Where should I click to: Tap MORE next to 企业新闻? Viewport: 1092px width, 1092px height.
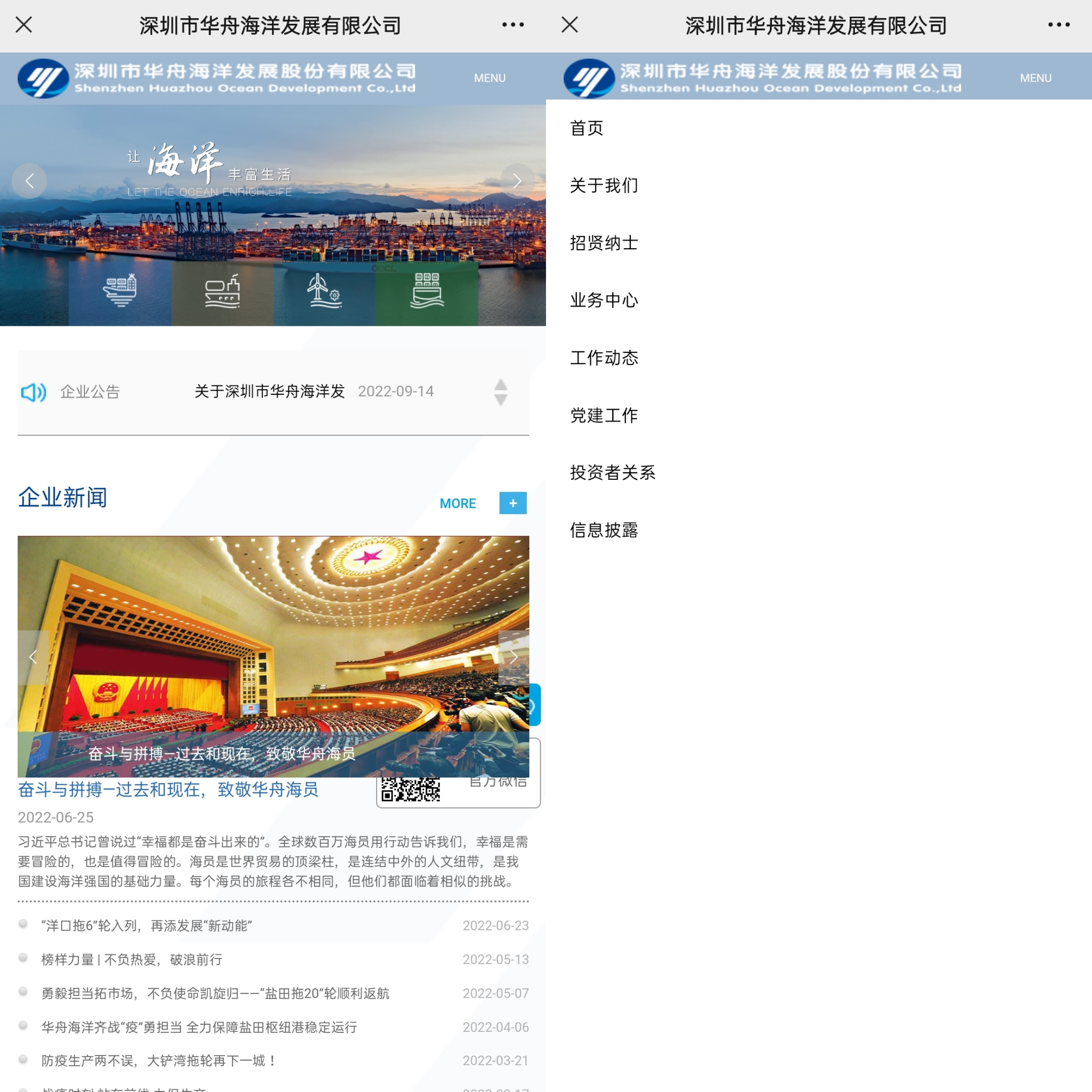pyautogui.click(x=457, y=503)
